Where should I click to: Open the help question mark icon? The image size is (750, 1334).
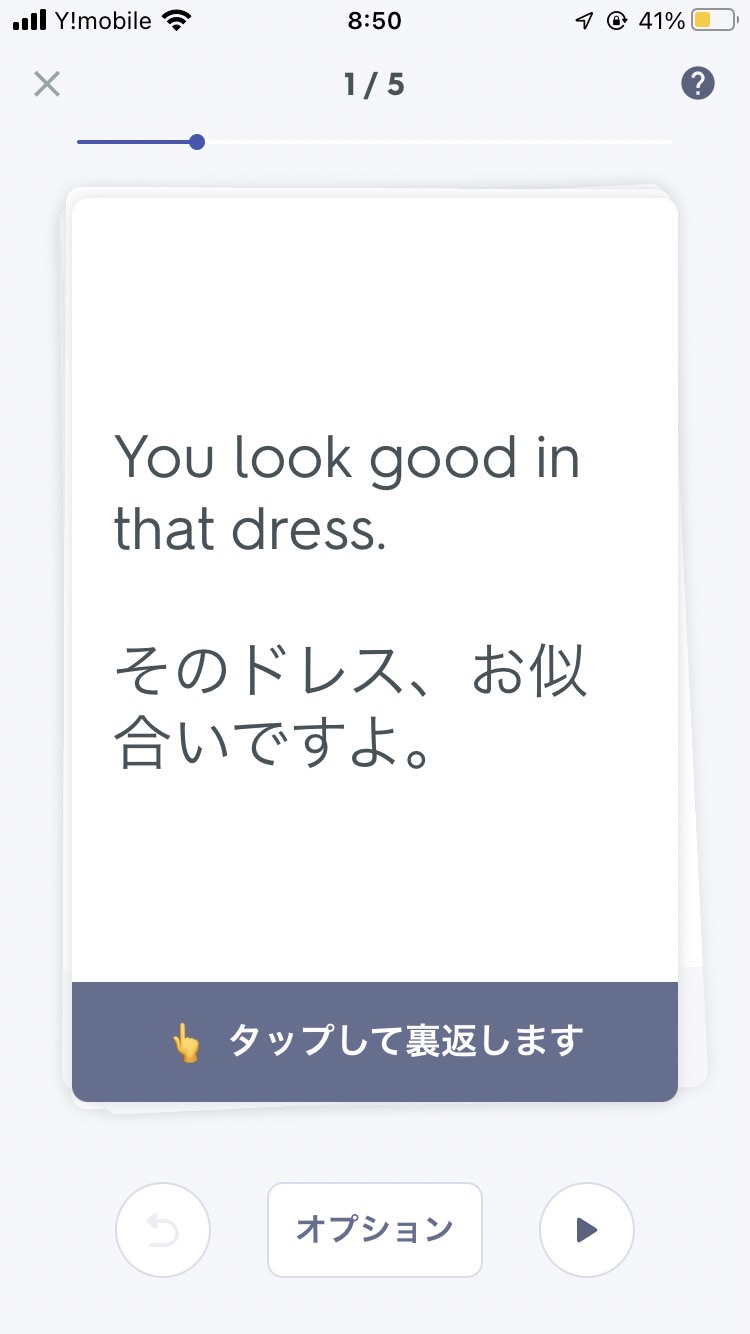[x=698, y=84]
